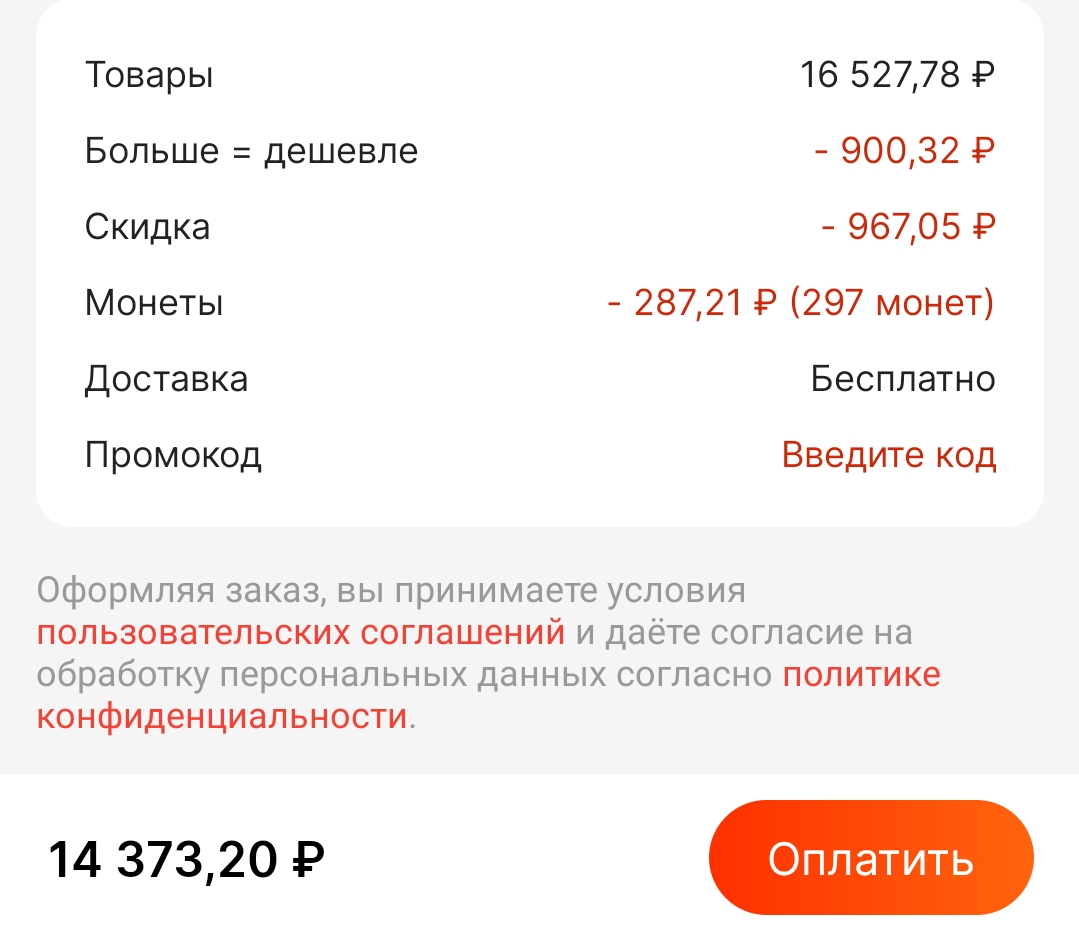Open the пользовательских соглашений link

click(x=301, y=633)
